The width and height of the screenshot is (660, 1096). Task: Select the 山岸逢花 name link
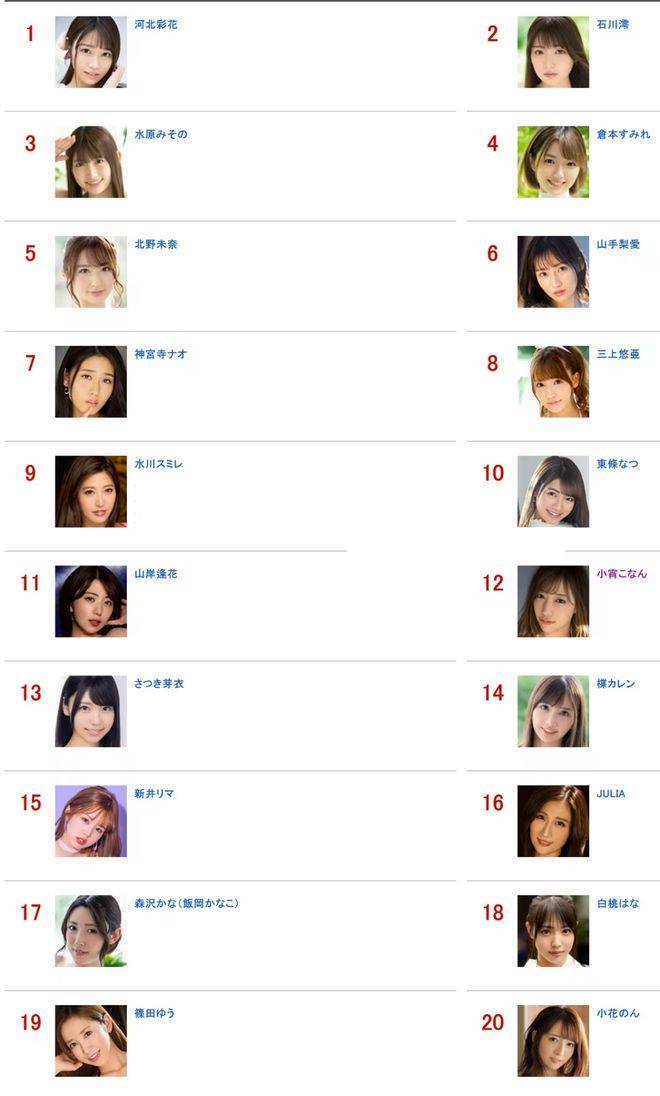coord(156,574)
